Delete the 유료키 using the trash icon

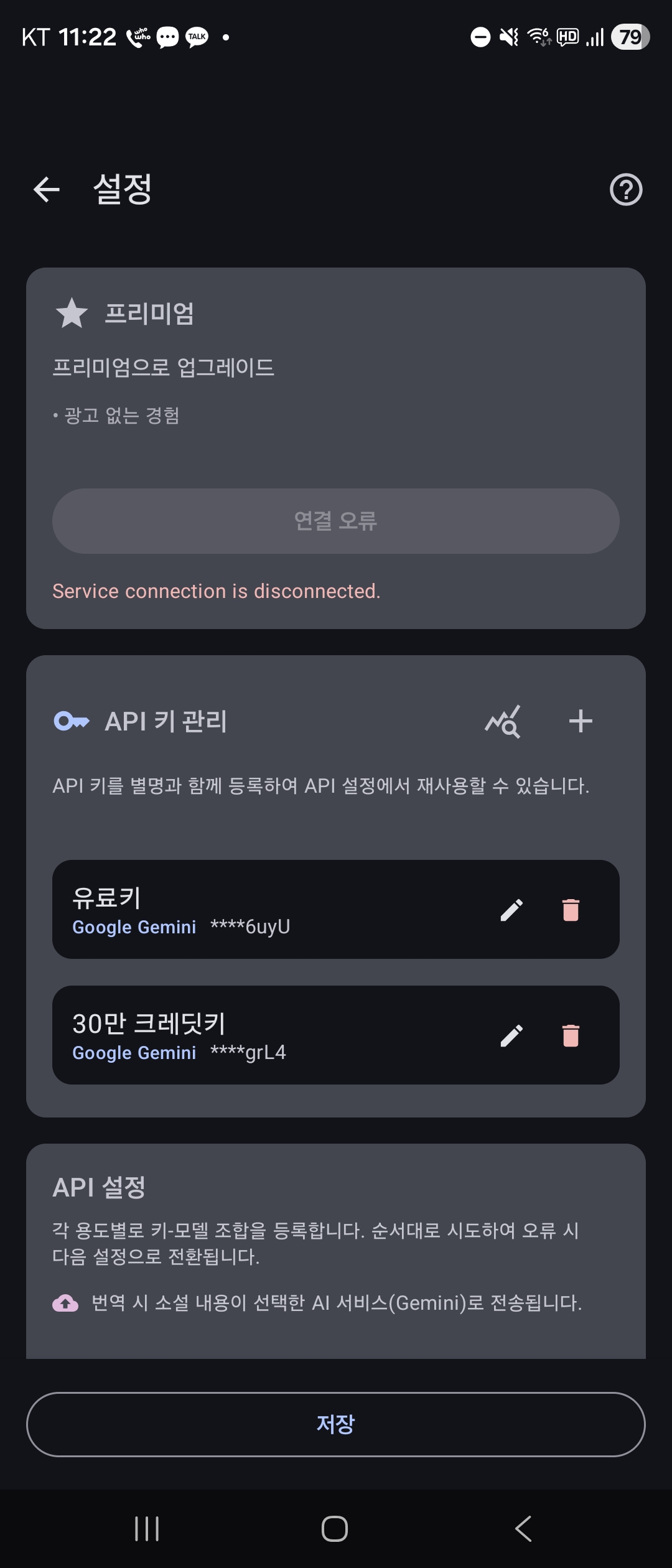coord(571,910)
